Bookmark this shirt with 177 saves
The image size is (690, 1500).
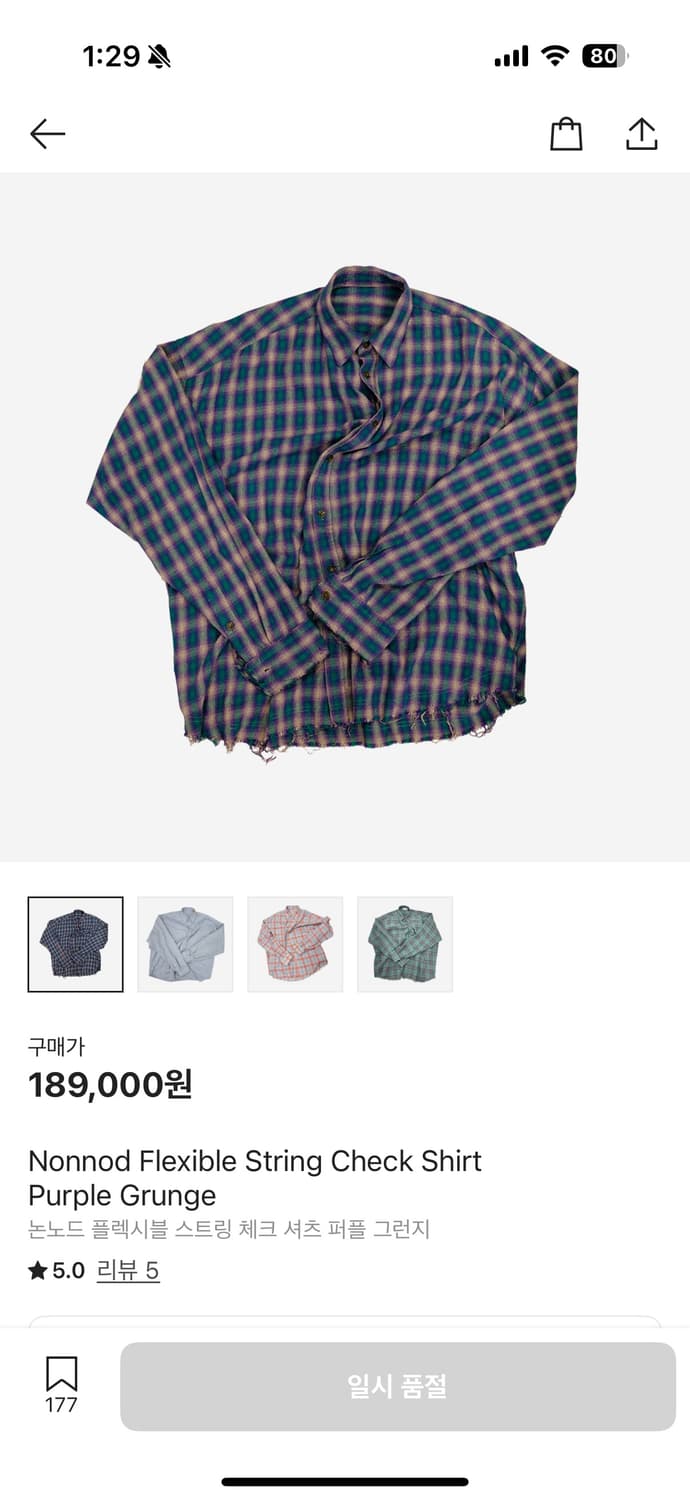click(61, 1384)
